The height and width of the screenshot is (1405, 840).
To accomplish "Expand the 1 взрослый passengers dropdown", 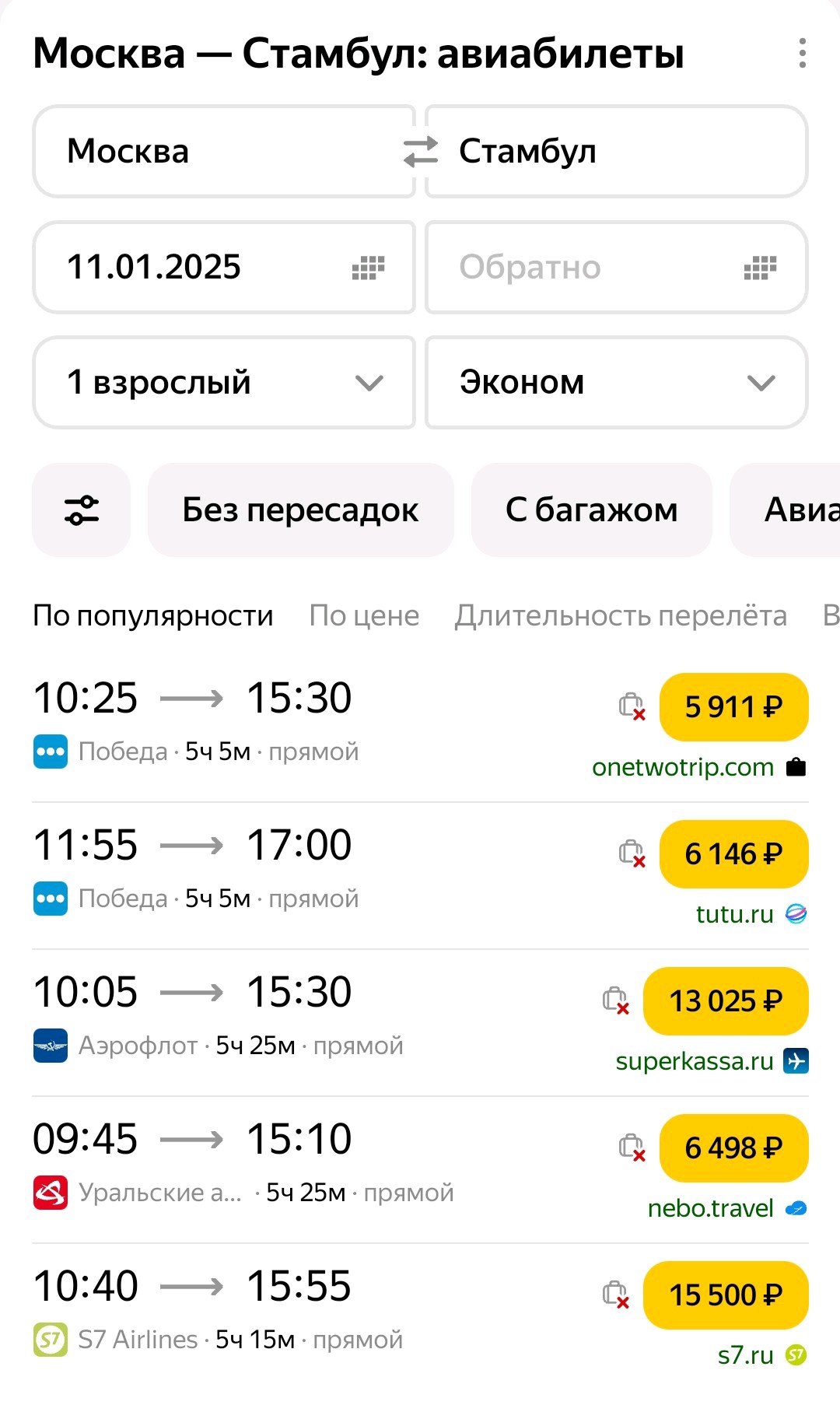I will 224,383.
